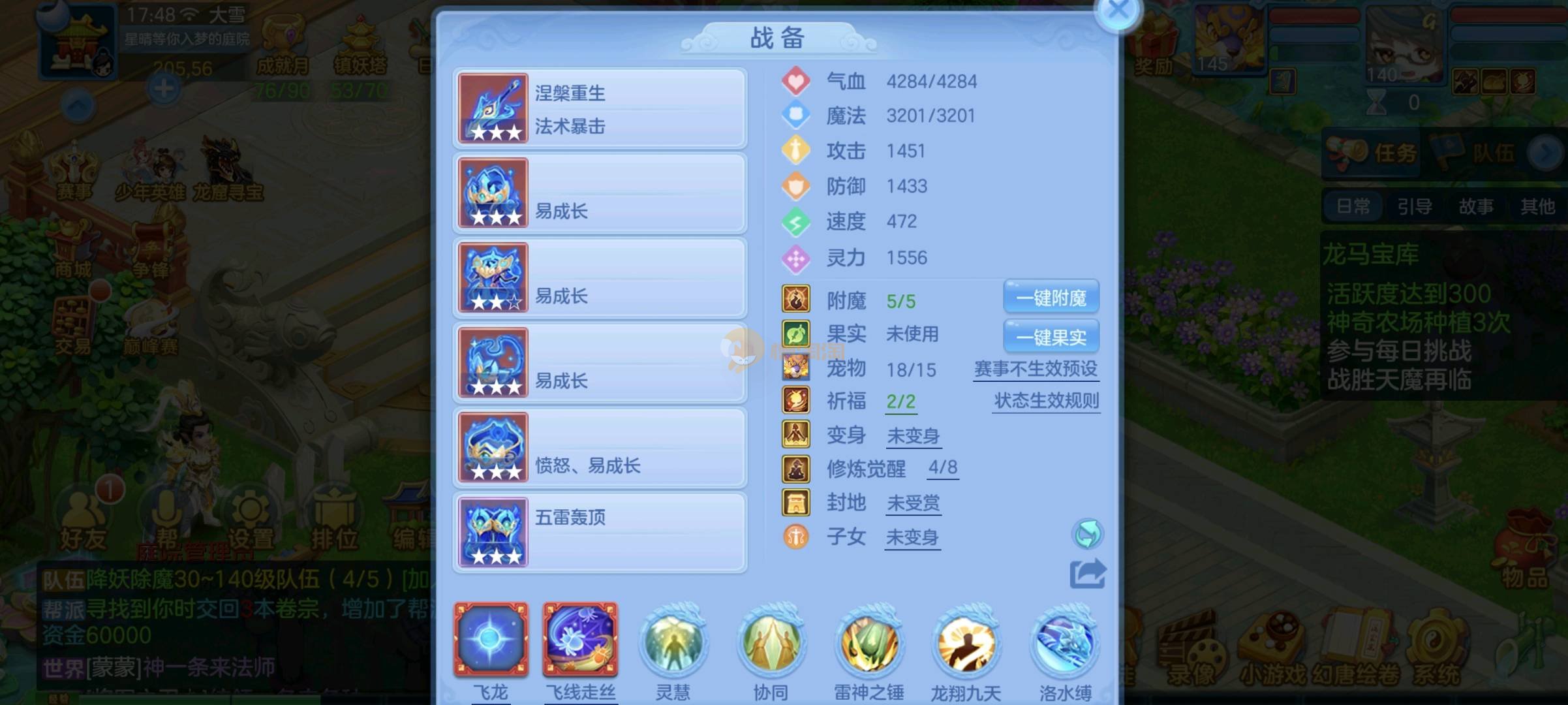The image size is (1568, 705).
Task: Select the 洛水缚 skill
Action: (x=1064, y=643)
